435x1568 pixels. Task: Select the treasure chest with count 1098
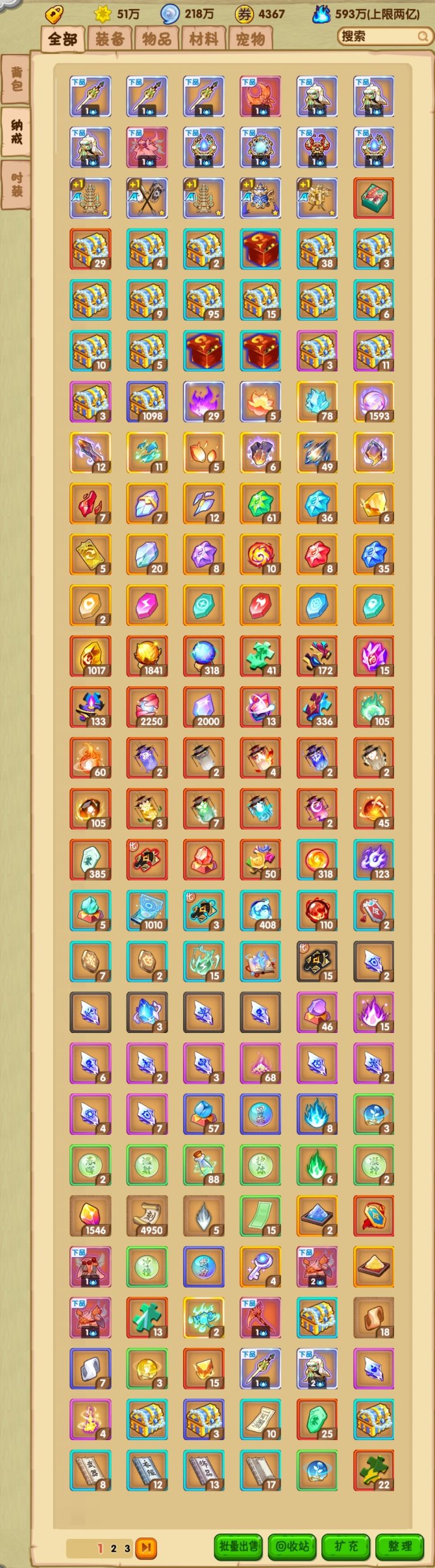click(147, 403)
